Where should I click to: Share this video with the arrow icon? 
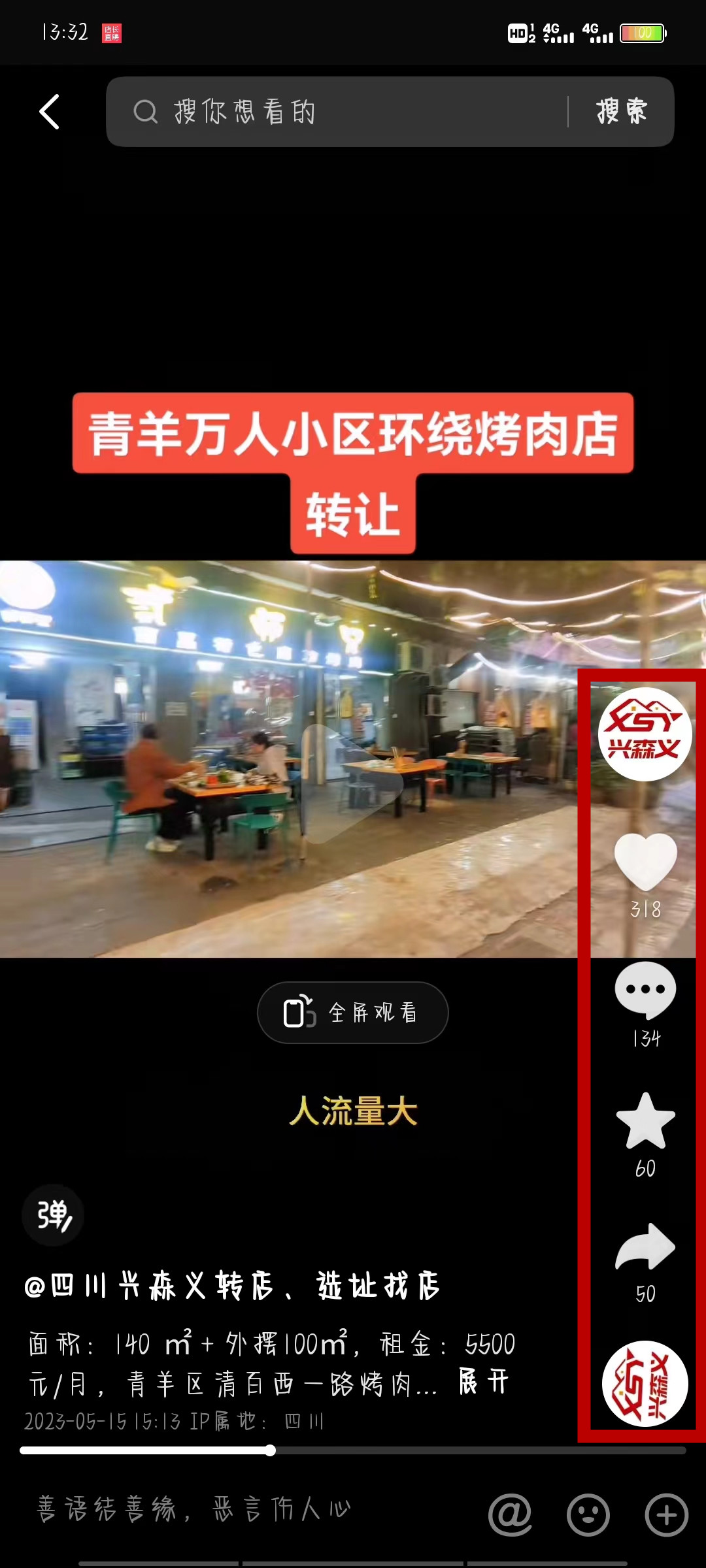(x=645, y=1247)
